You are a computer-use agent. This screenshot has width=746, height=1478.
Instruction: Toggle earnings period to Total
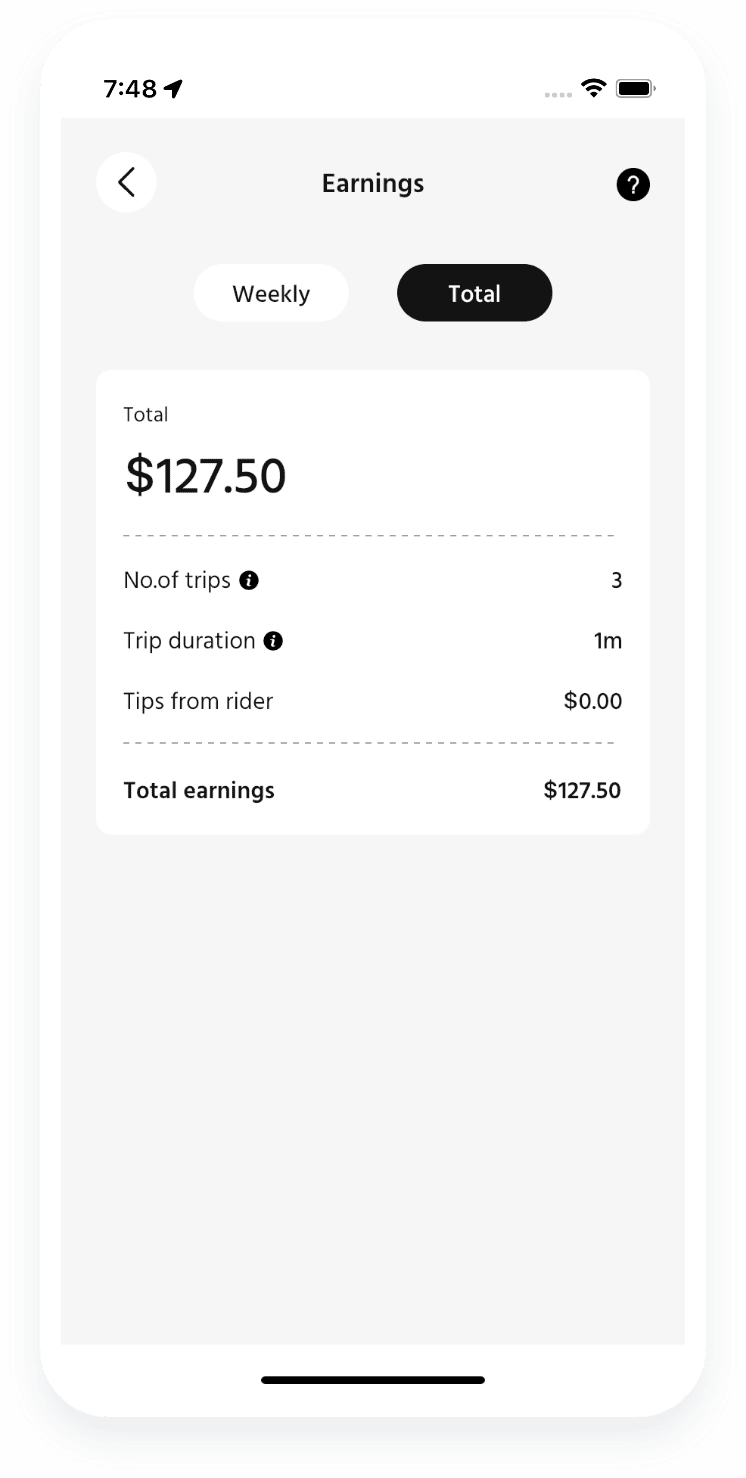point(474,293)
